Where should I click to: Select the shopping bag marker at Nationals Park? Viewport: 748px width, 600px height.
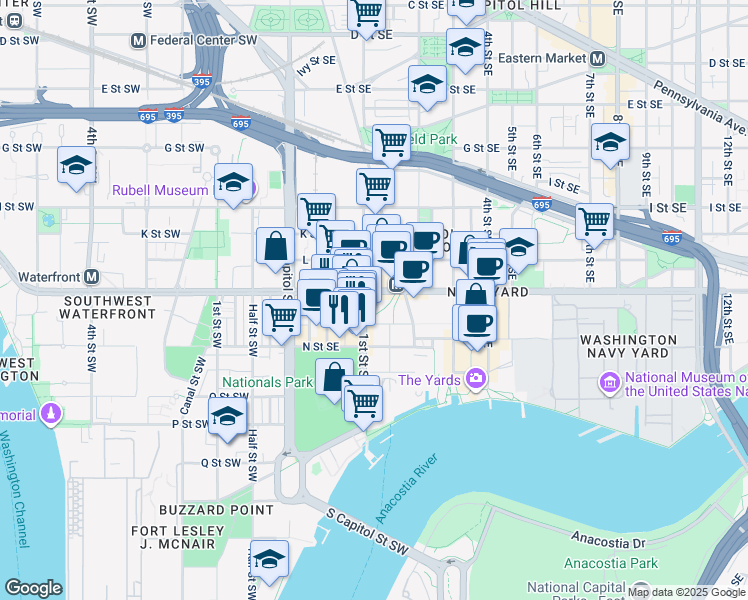point(332,377)
